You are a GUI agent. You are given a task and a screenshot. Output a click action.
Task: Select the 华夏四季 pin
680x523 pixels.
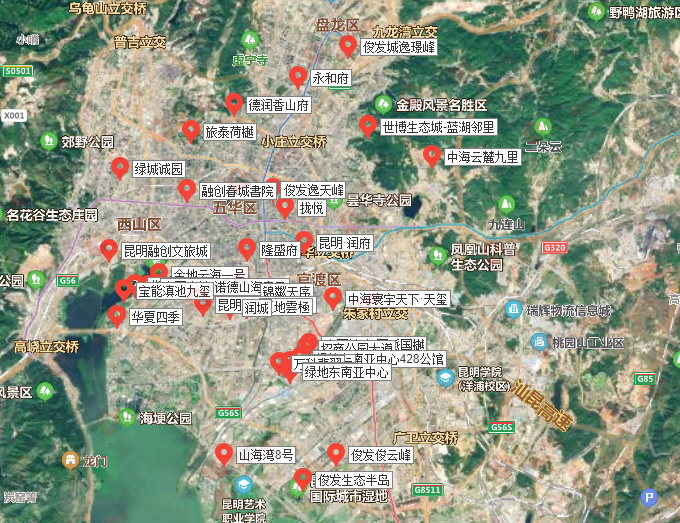[x=116, y=316]
